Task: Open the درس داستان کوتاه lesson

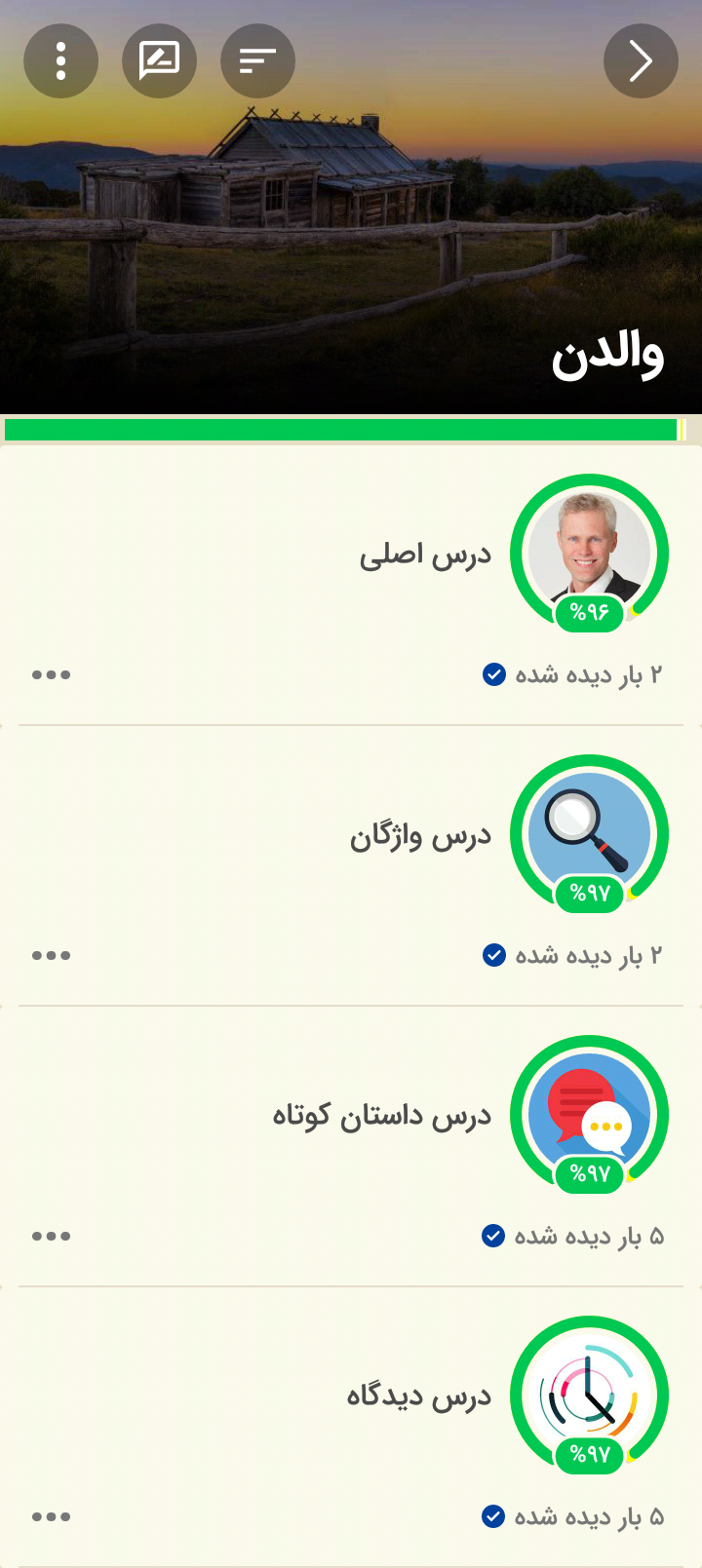Action: point(351,1148)
